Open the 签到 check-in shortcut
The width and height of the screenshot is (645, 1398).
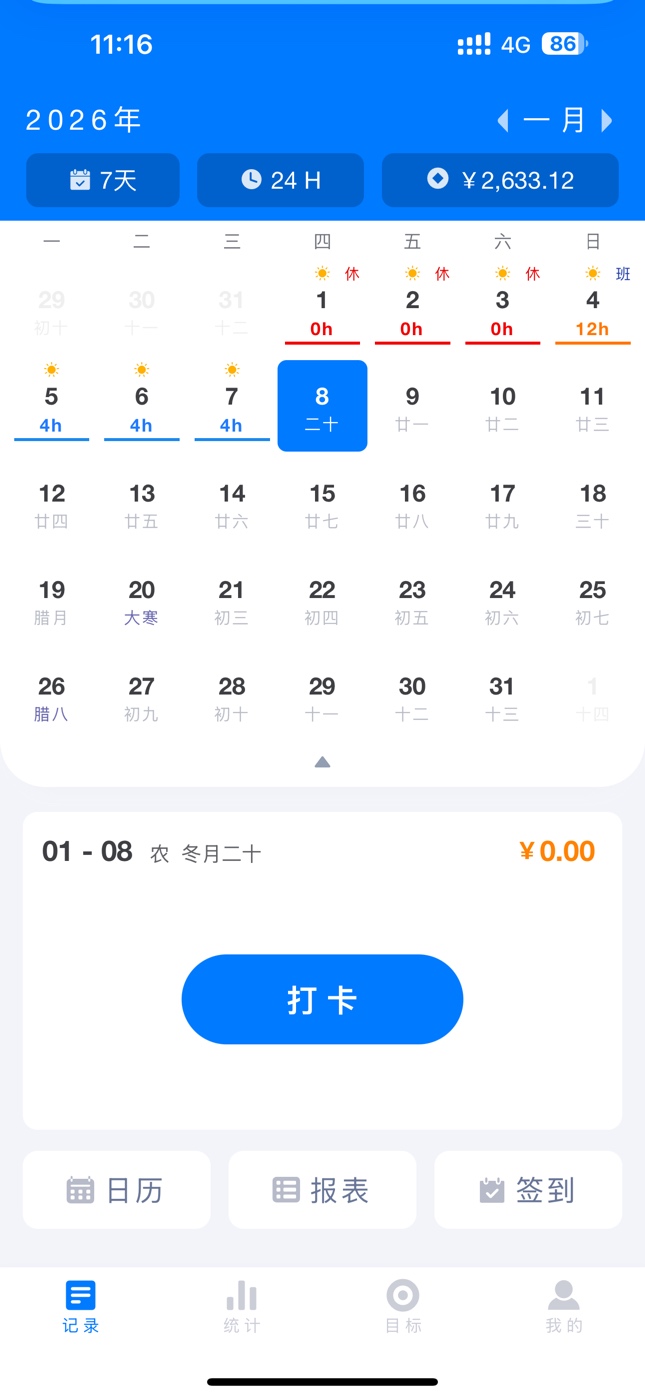coord(528,1190)
